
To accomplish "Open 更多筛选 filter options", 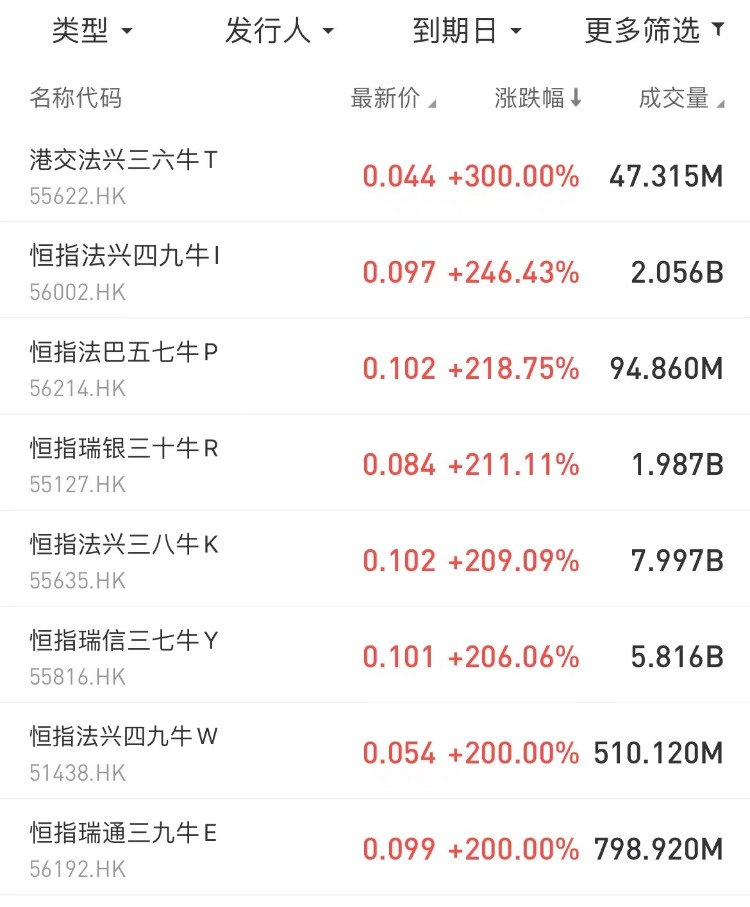I will (x=654, y=32).
